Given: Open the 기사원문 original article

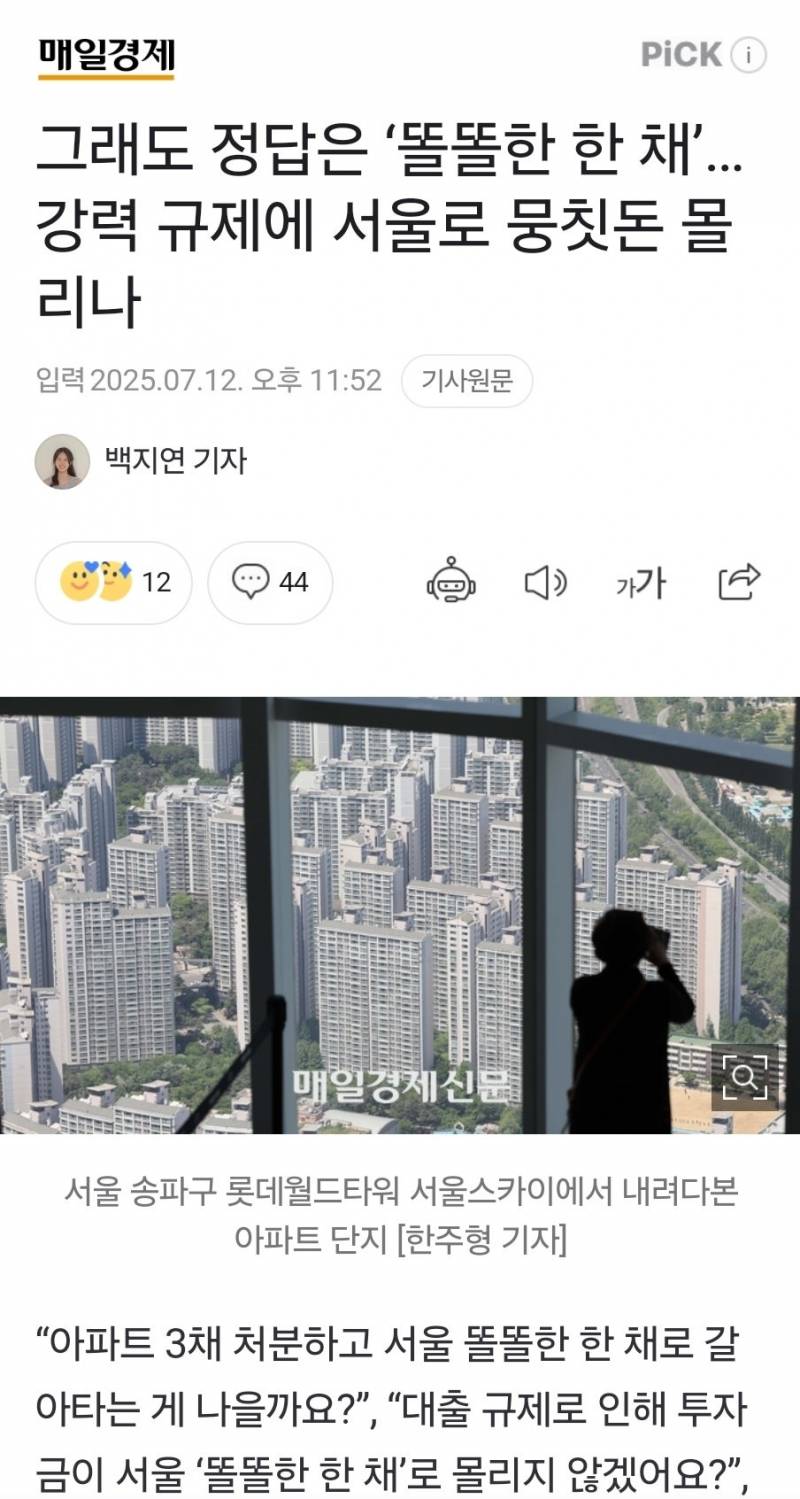Looking at the screenshot, I should click(466, 381).
